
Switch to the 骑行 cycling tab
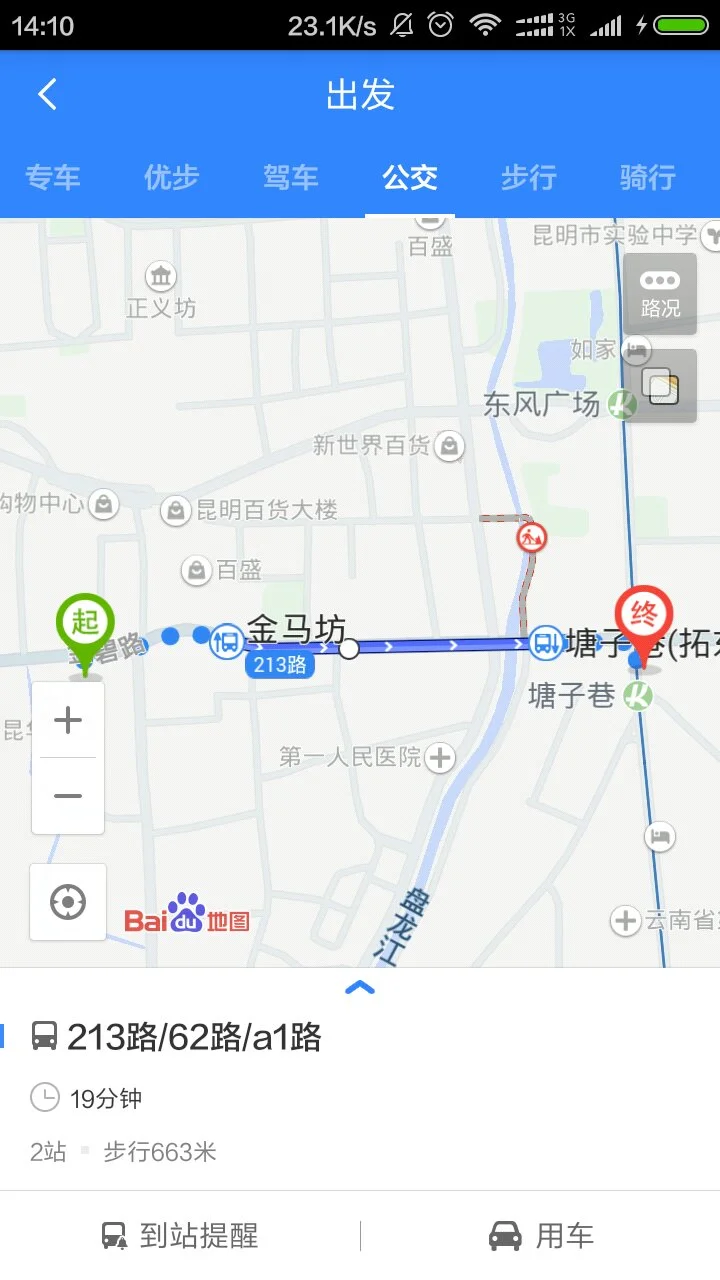pyautogui.click(x=646, y=177)
